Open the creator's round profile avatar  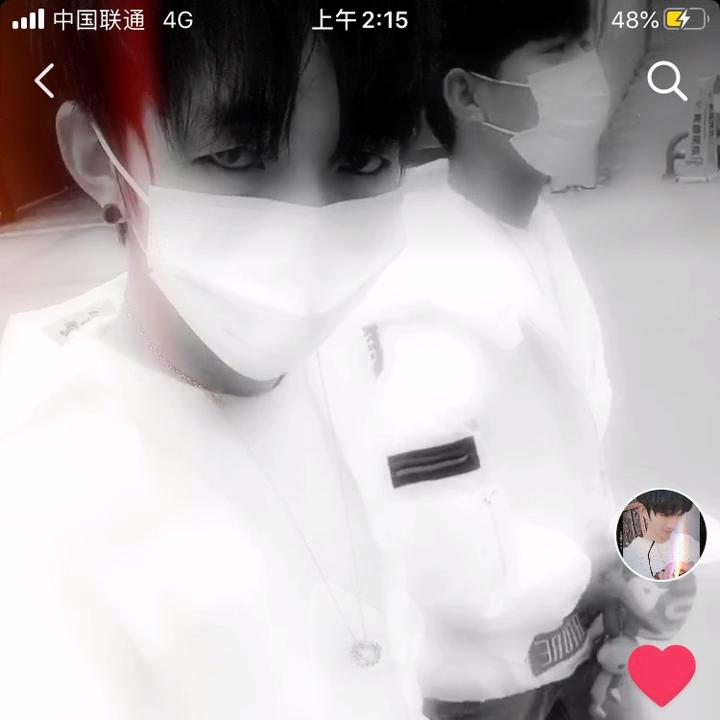pyautogui.click(x=661, y=535)
